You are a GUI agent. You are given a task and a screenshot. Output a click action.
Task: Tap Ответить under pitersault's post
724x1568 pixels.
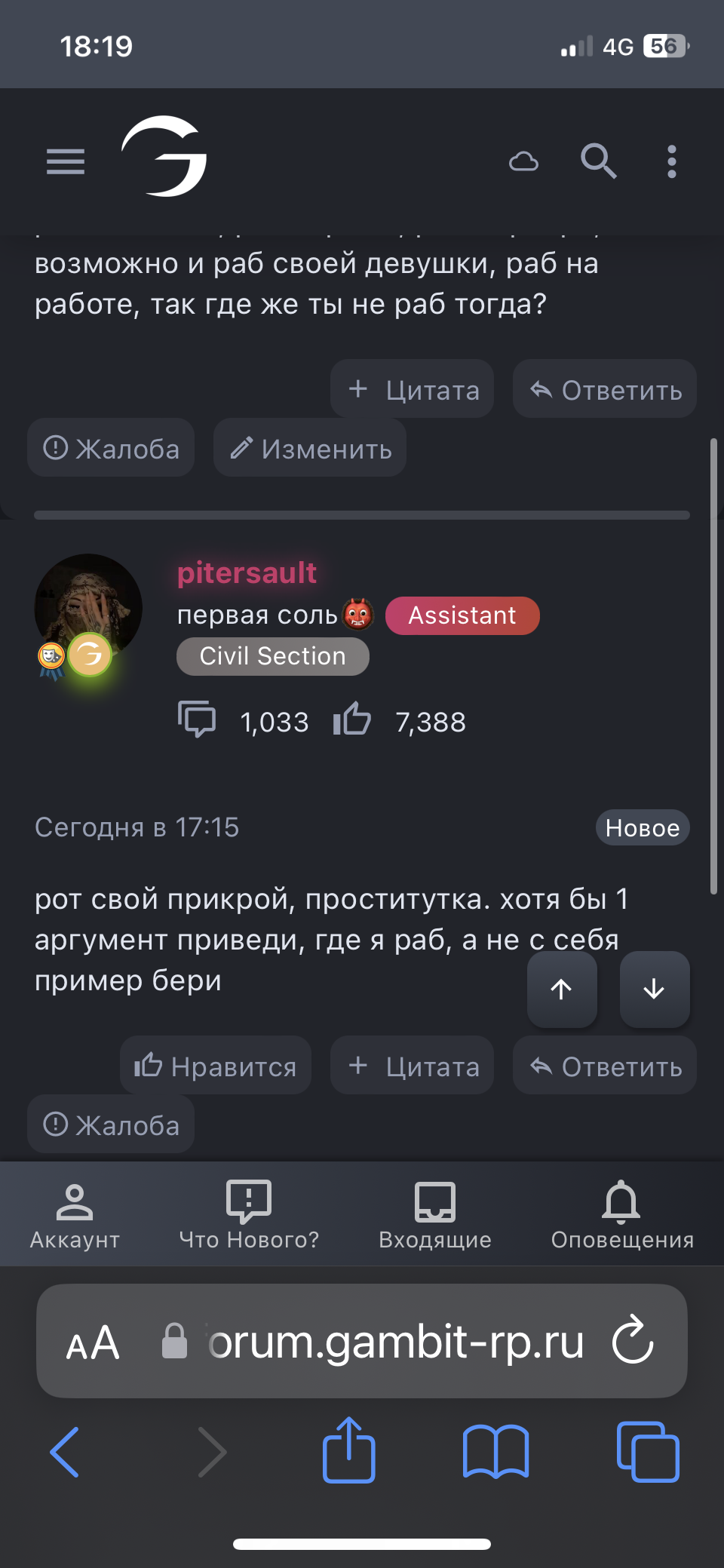click(x=605, y=1066)
